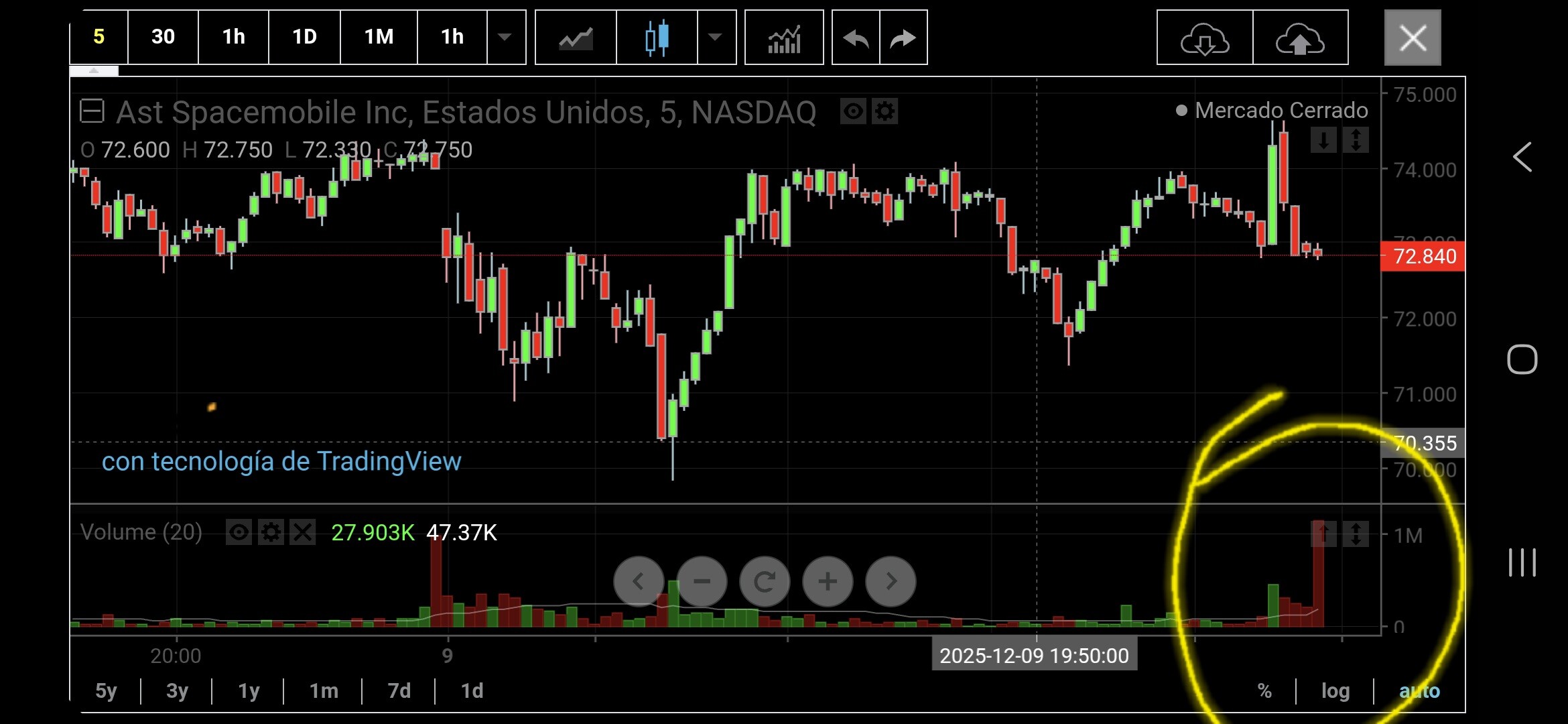This screenshot has width=1568, height=724.
Task: Save chart layout to cloud
Action: pos(1300,38)
